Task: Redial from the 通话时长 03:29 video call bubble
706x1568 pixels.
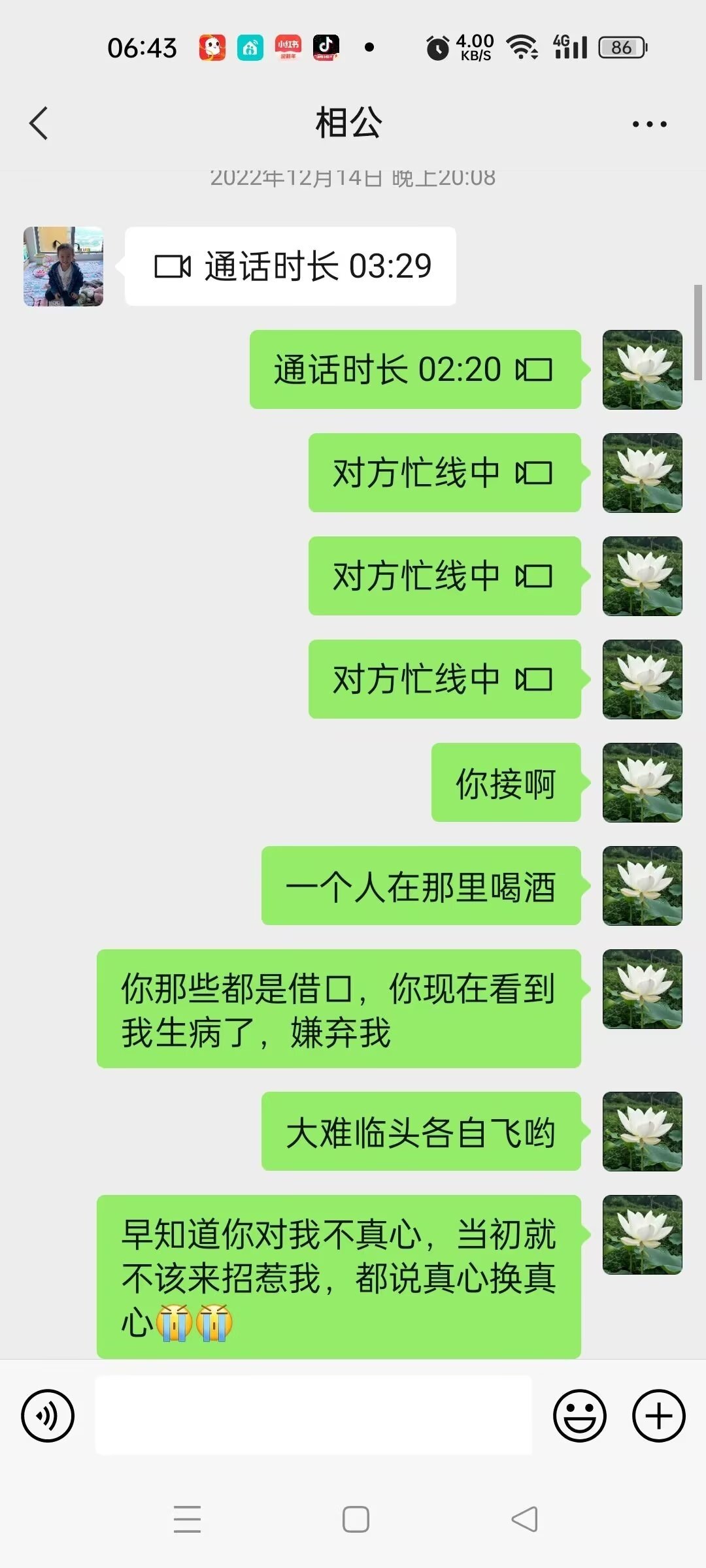Action: pyautogui.click(x=291, y=267)
